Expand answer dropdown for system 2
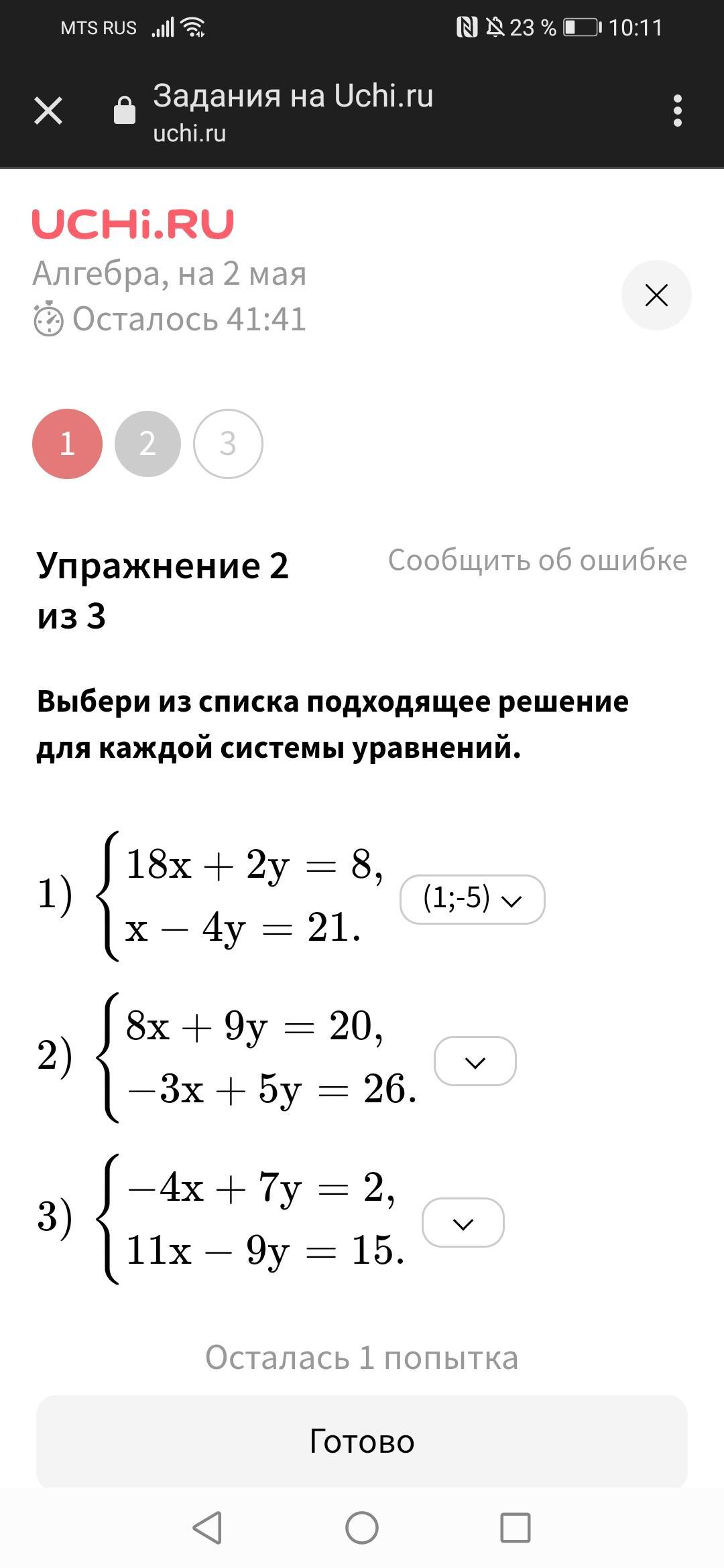Image resolution: width=724 pixels, height=1568 pixels. [475, 1061]
